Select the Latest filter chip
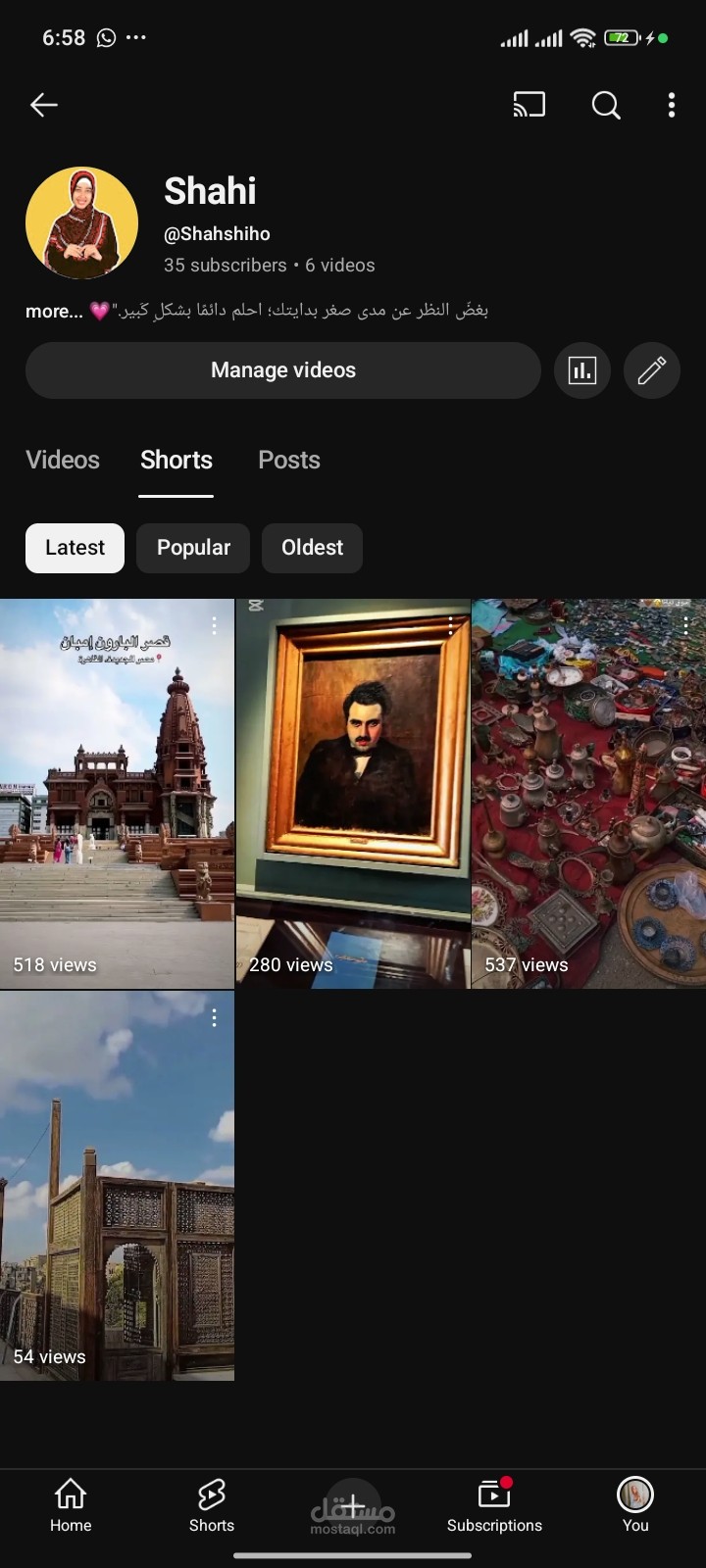 75,548
